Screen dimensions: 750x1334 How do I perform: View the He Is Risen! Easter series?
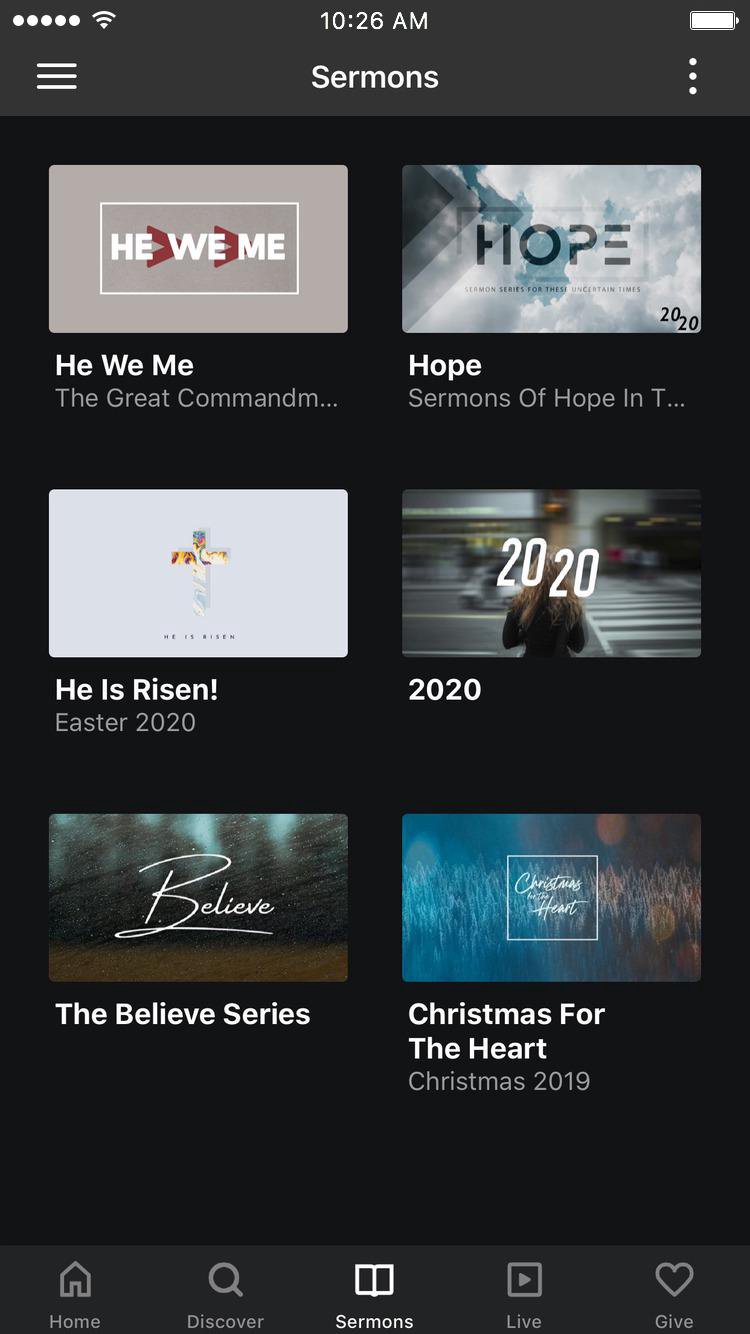point(198,573)
